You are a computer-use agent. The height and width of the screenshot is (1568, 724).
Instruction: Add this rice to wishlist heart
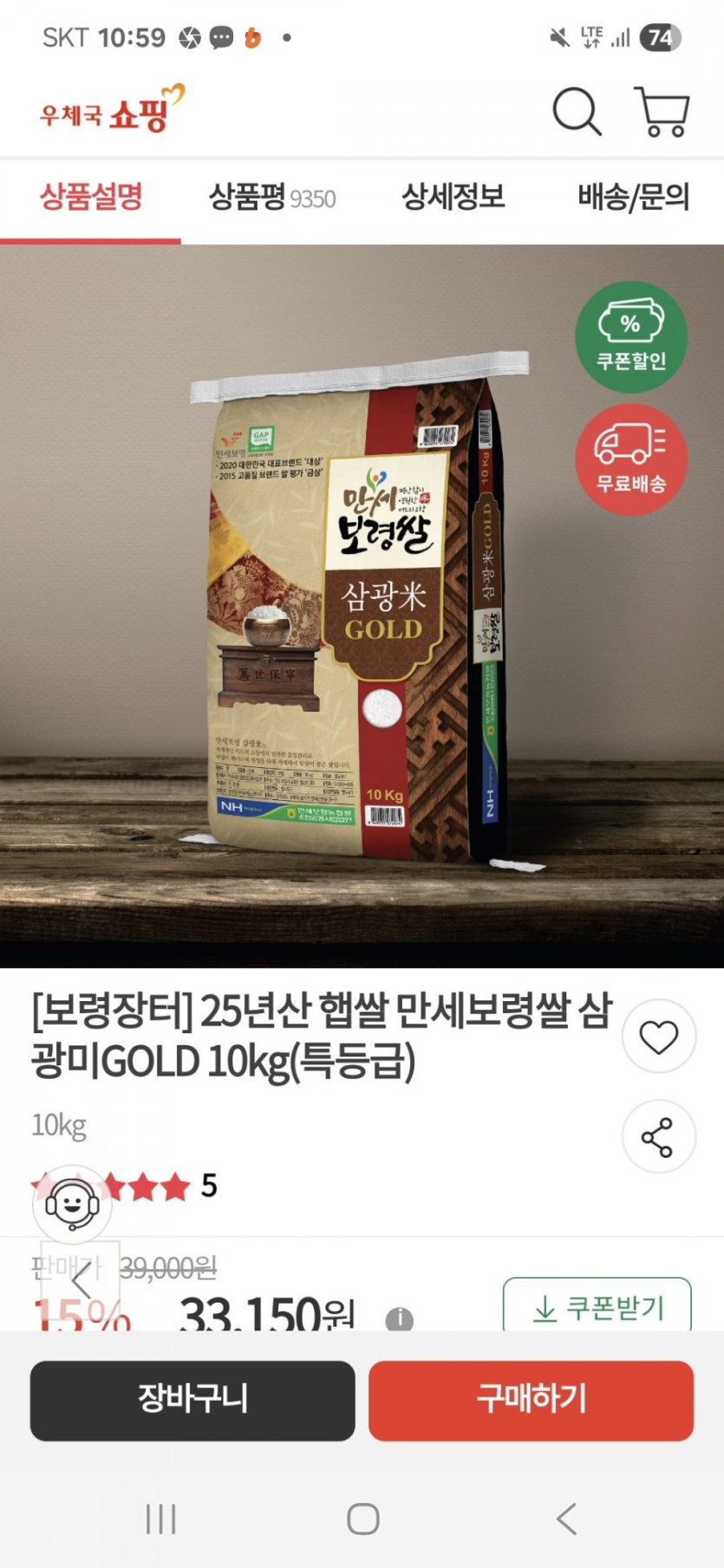658,1037
